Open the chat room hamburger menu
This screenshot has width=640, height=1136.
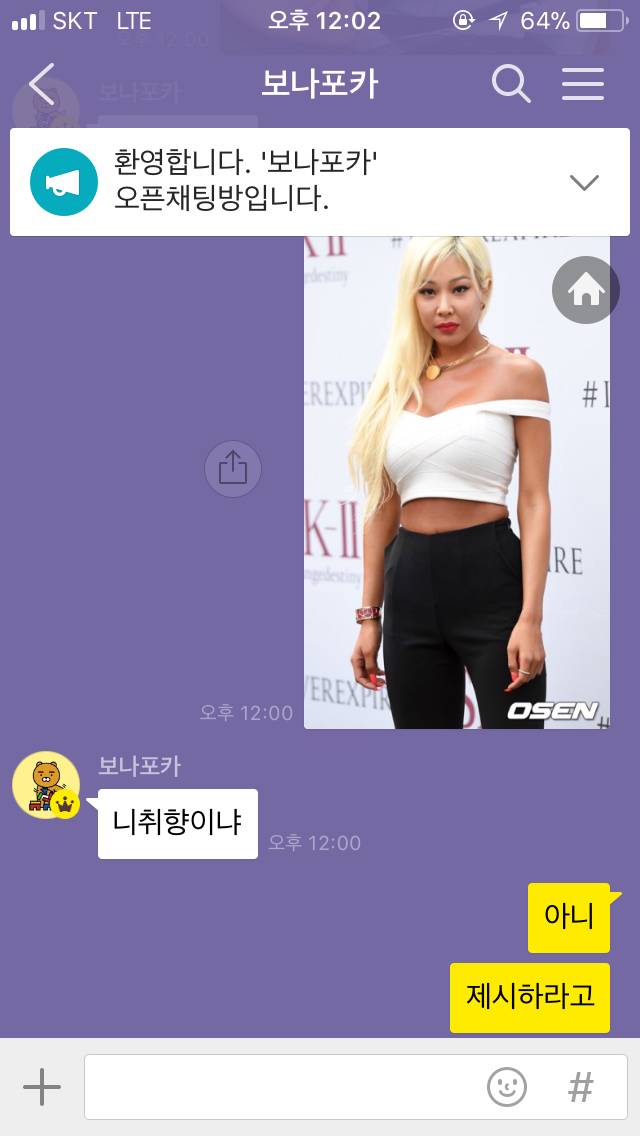pos(583,85)
